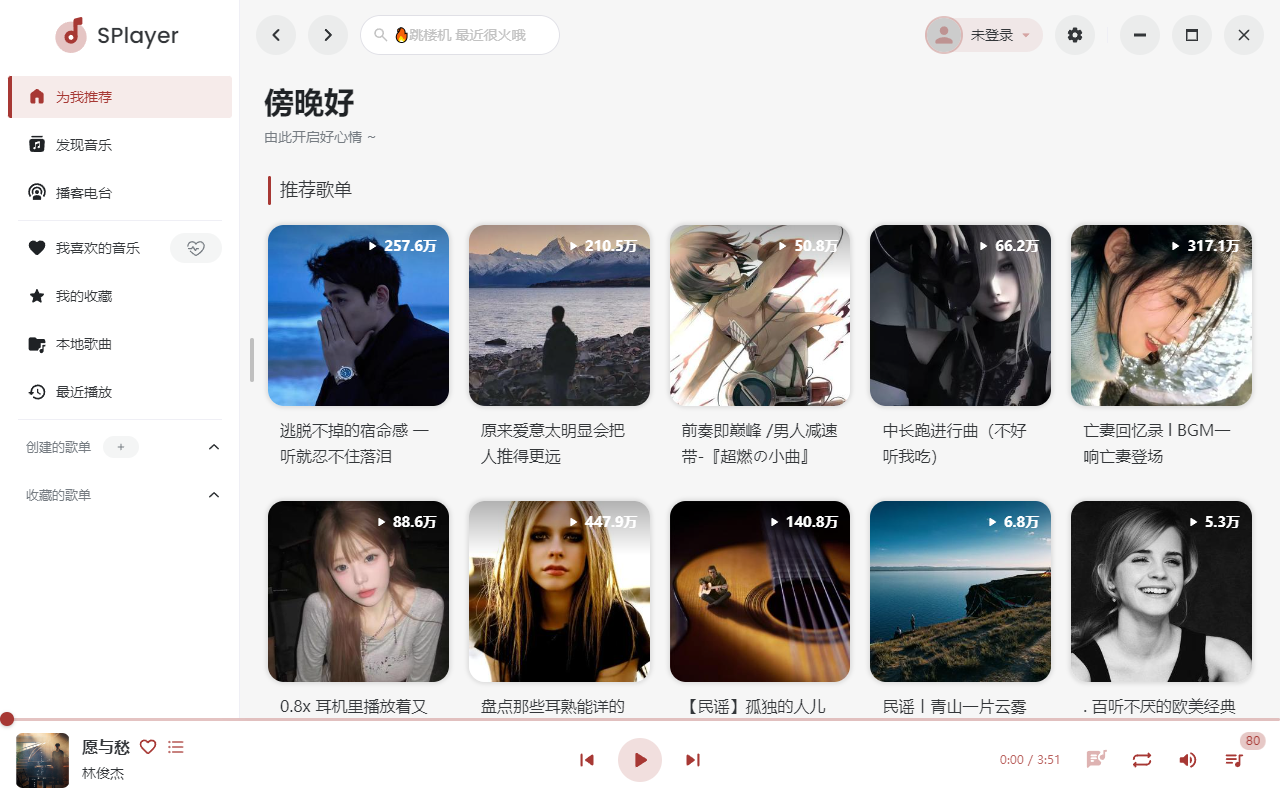Image resolution: width=1280 pixels, height=800 pixels.
Task: Open 本地歌曲
Action: (x=84, y=344)
